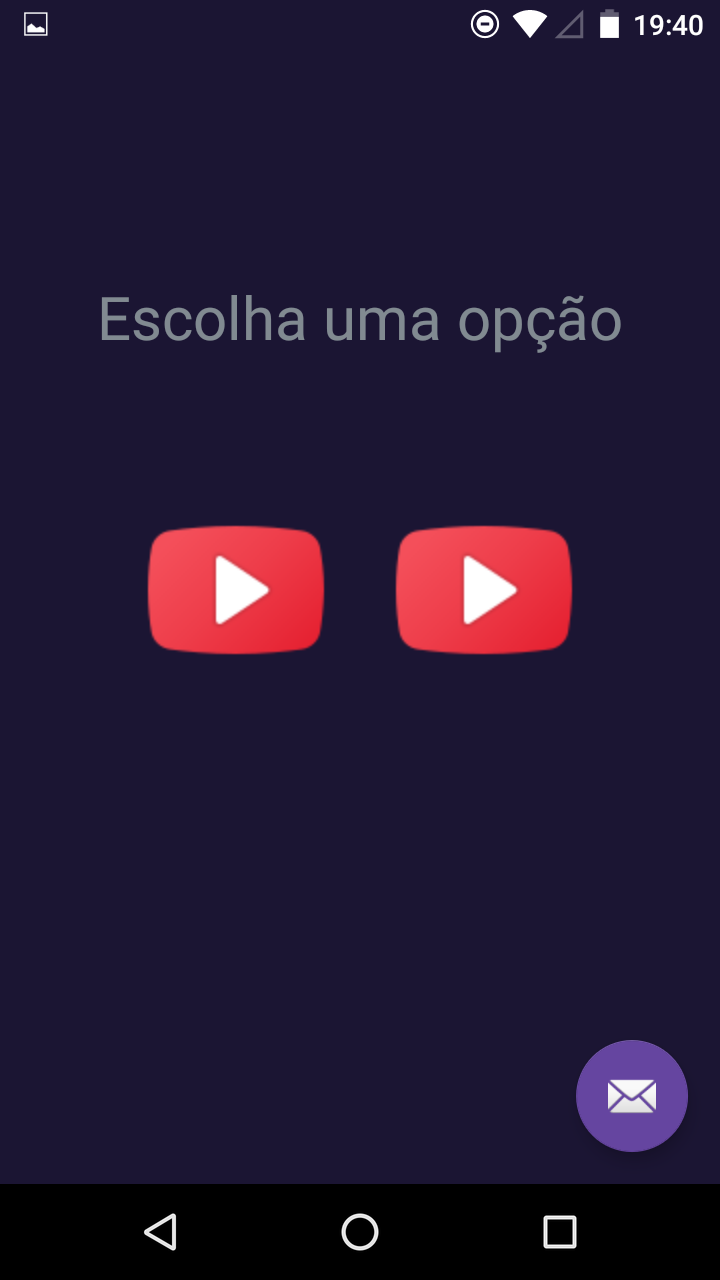Select the right red play button
Viewport: 720px width, 1280px height.
pos(484,590)
